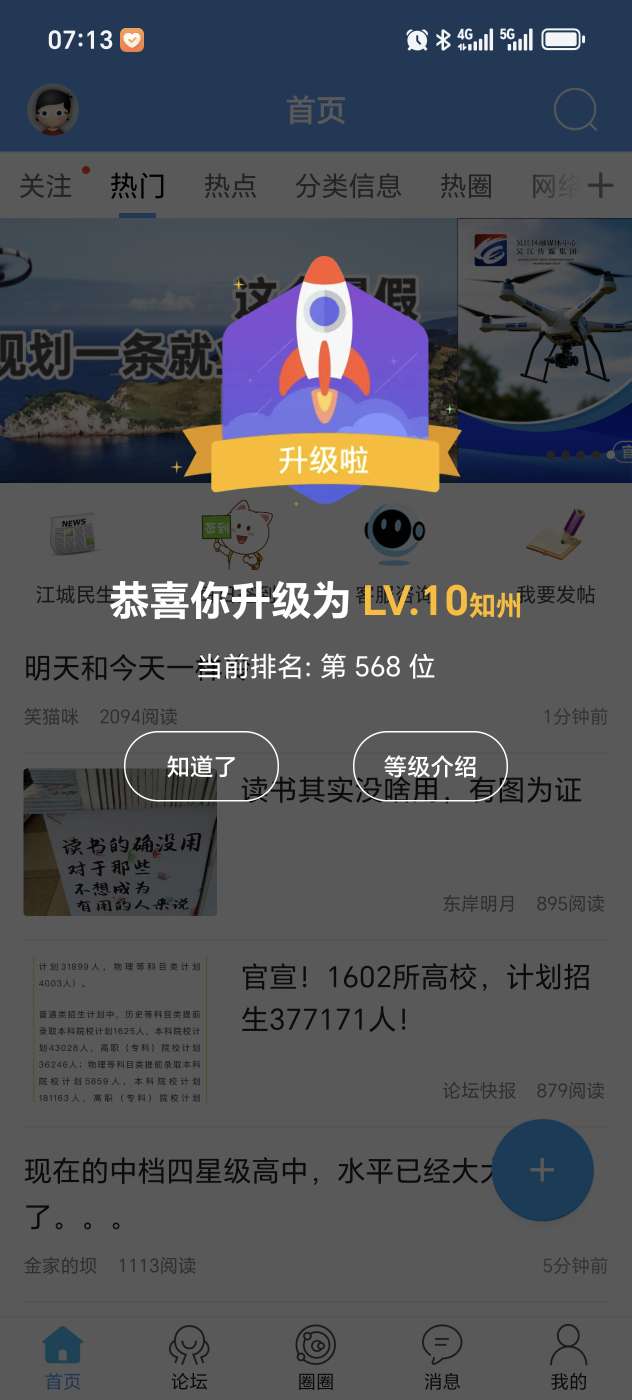Switch to the 热点 tab
632x1400 pixels.
pyautogui.click(x=230, y=186)
